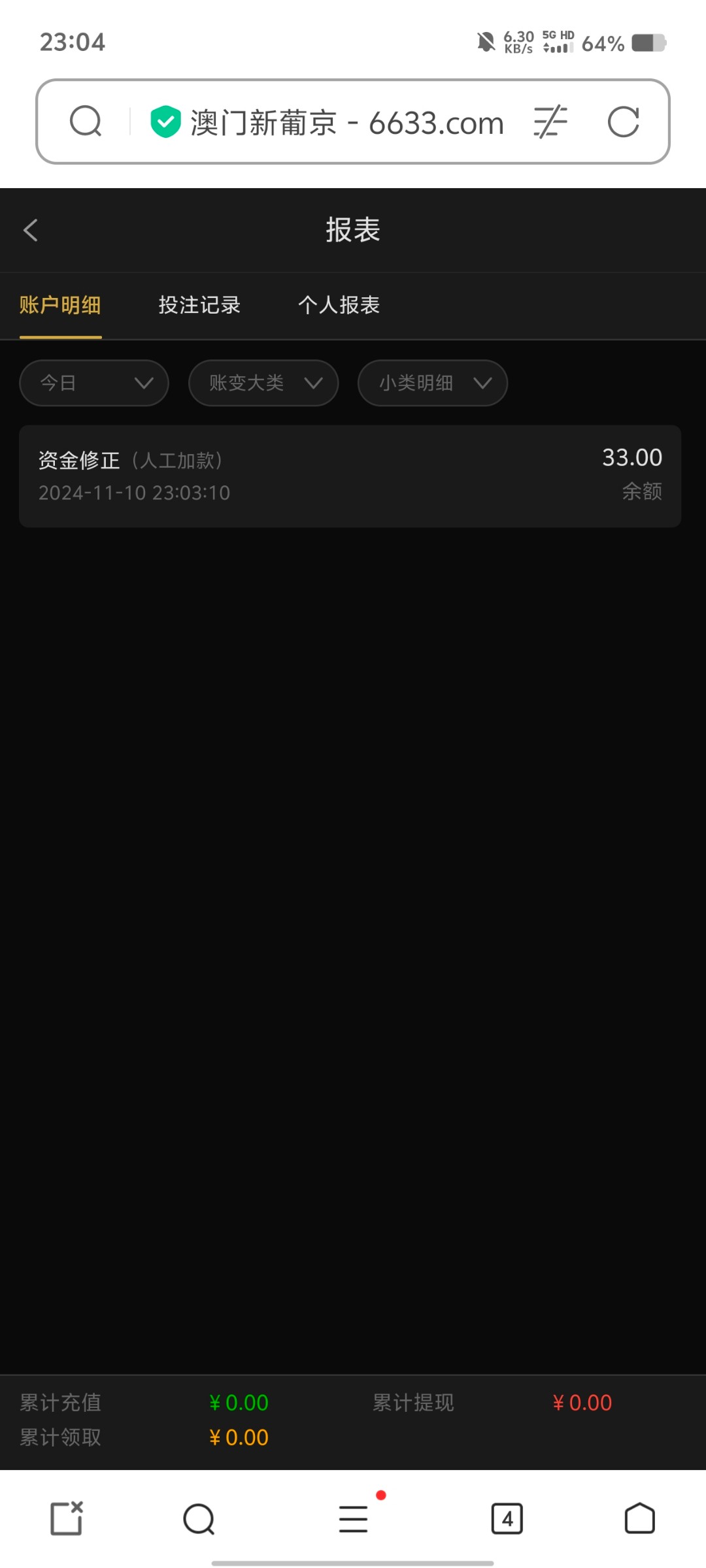The image size is (706, 1568).
Task: Tap the left bottom toolbar page icon
Action: coord(67,1518)
